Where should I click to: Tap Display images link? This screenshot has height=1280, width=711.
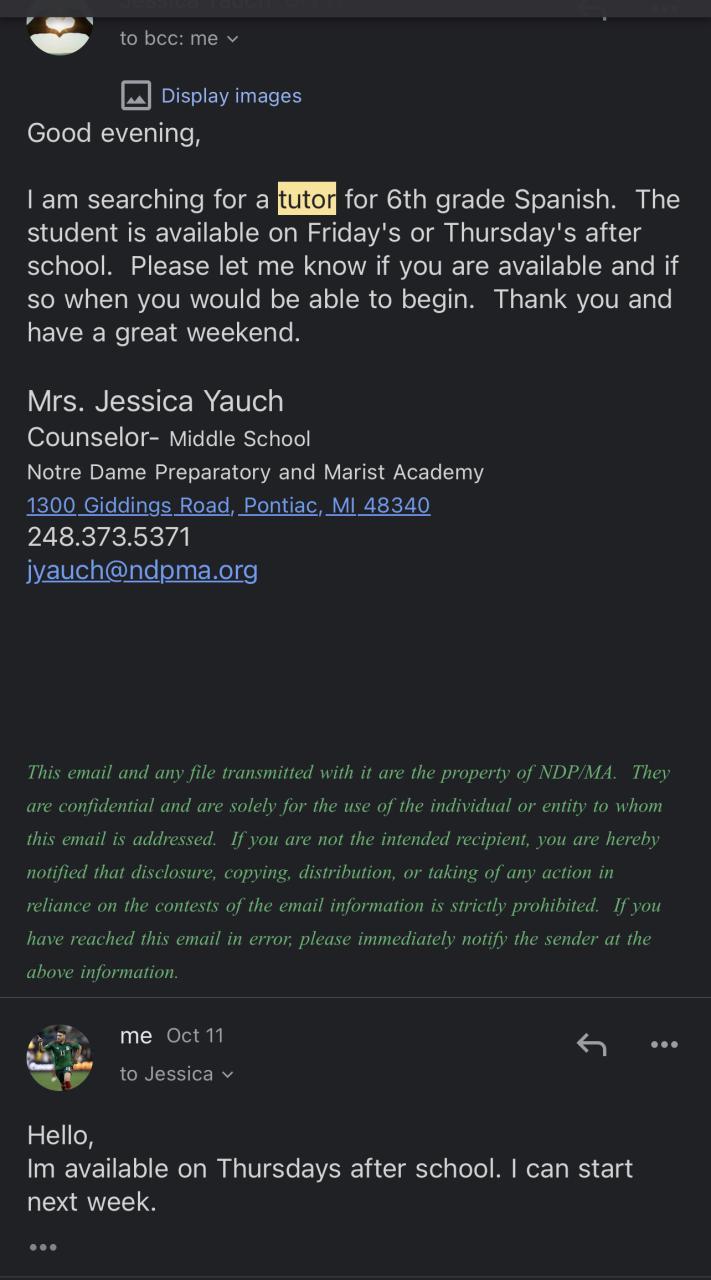tap(230, 96)
